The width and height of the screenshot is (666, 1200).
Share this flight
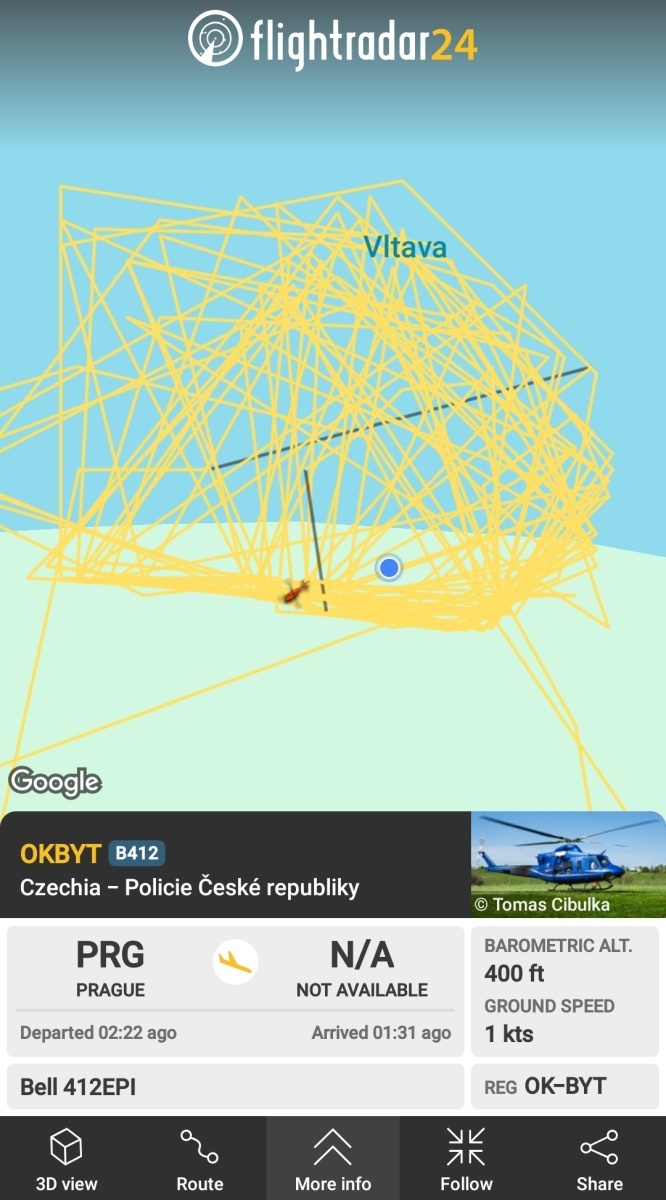click(599, 1159)
